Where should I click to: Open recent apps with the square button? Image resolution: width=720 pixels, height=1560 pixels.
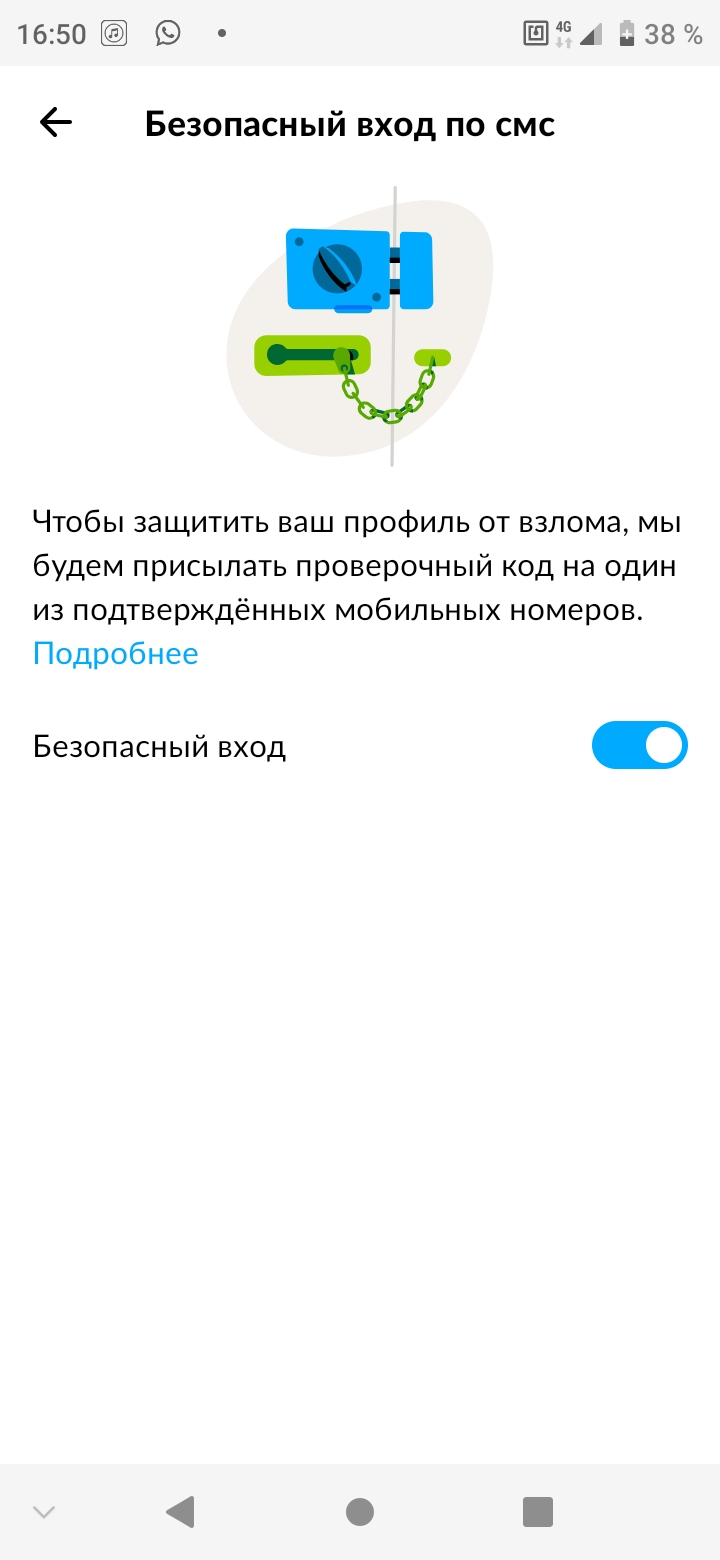pos(538,1511)
